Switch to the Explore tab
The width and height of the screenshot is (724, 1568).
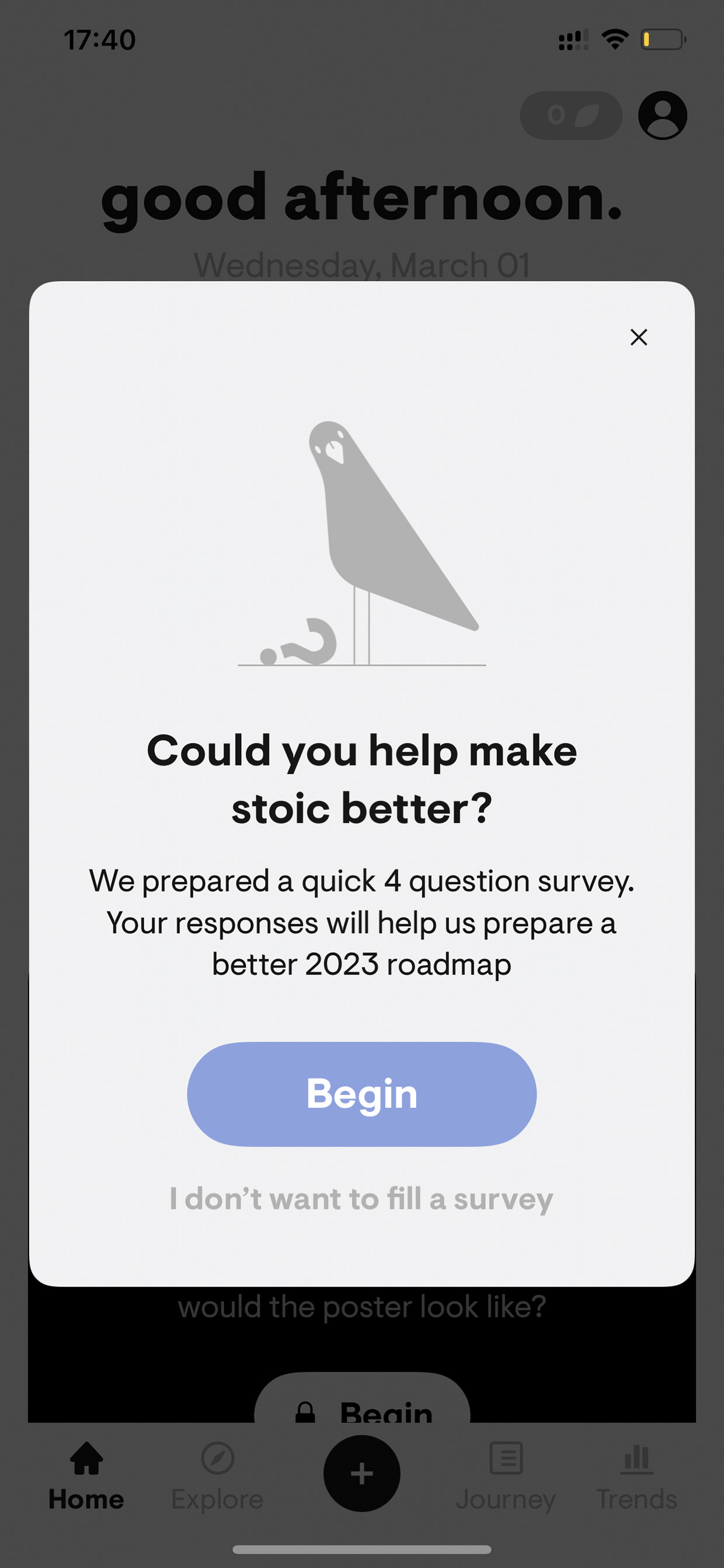click(217, 1476)
